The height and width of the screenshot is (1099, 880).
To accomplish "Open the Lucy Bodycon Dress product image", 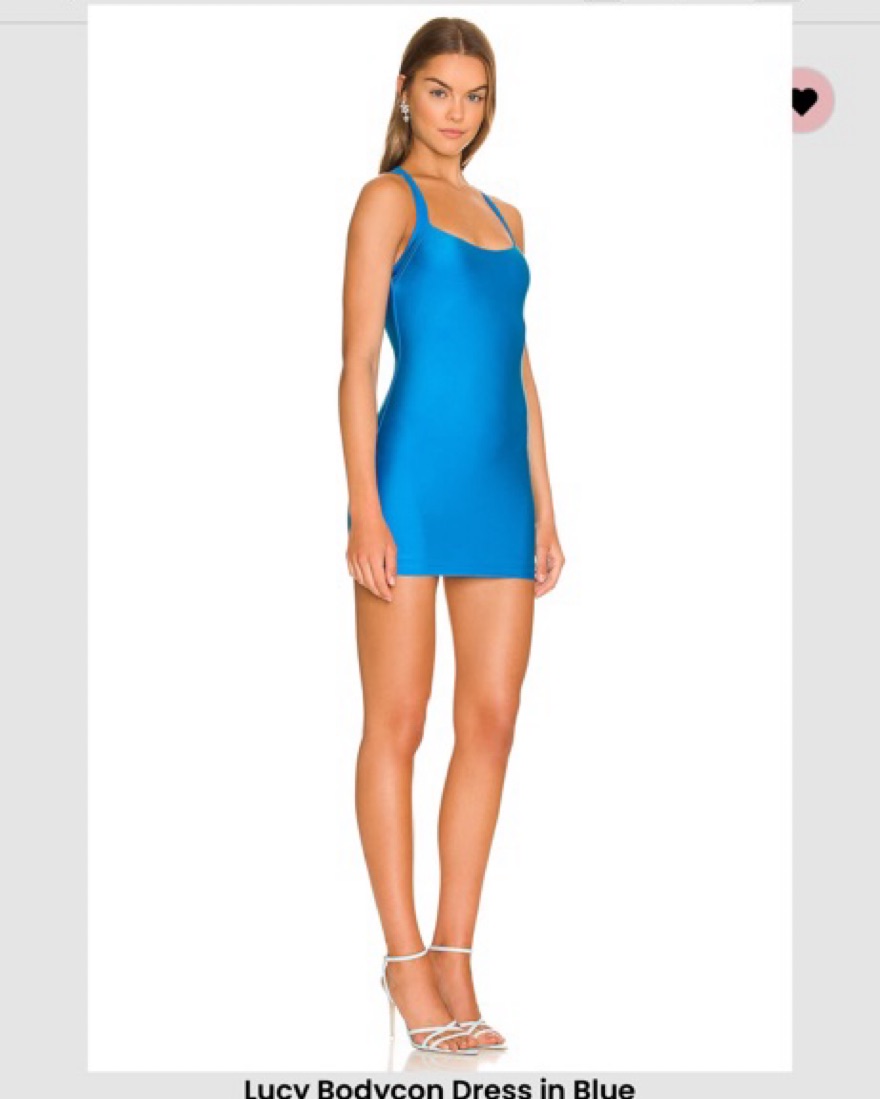I will (440, 538).
